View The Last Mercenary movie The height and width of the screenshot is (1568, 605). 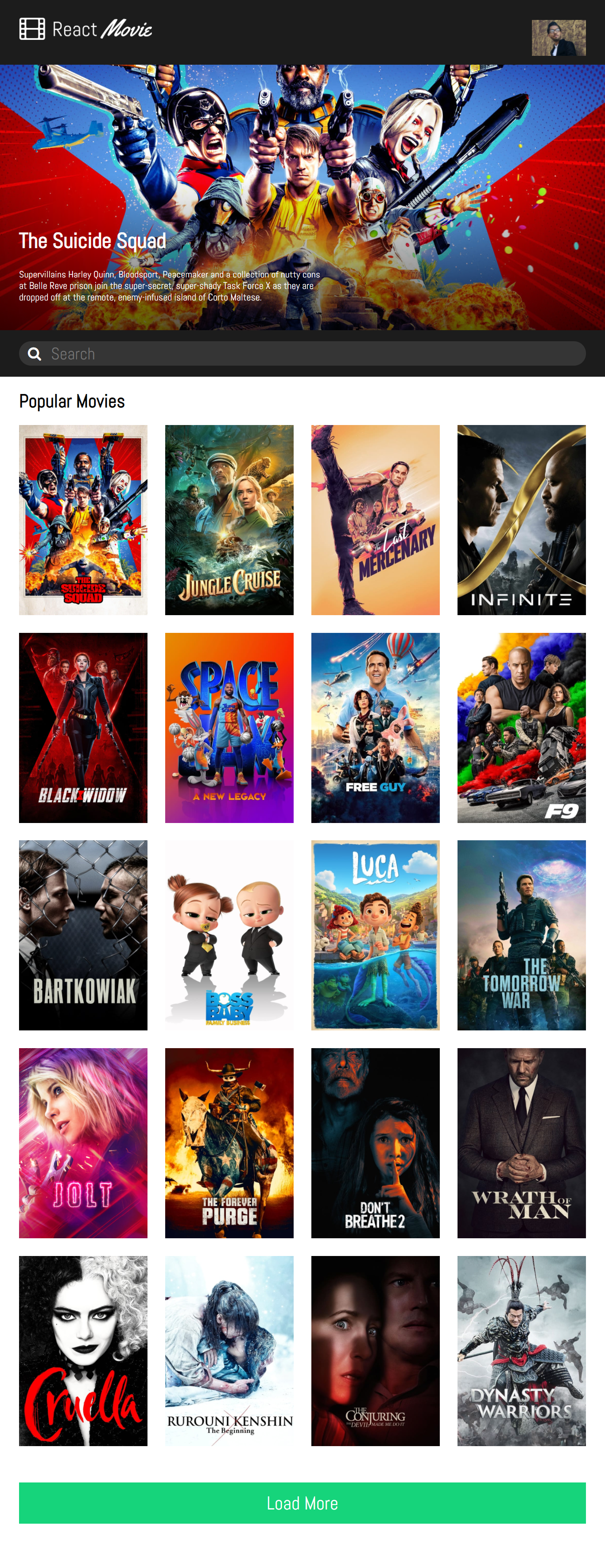tap(375, 519)
